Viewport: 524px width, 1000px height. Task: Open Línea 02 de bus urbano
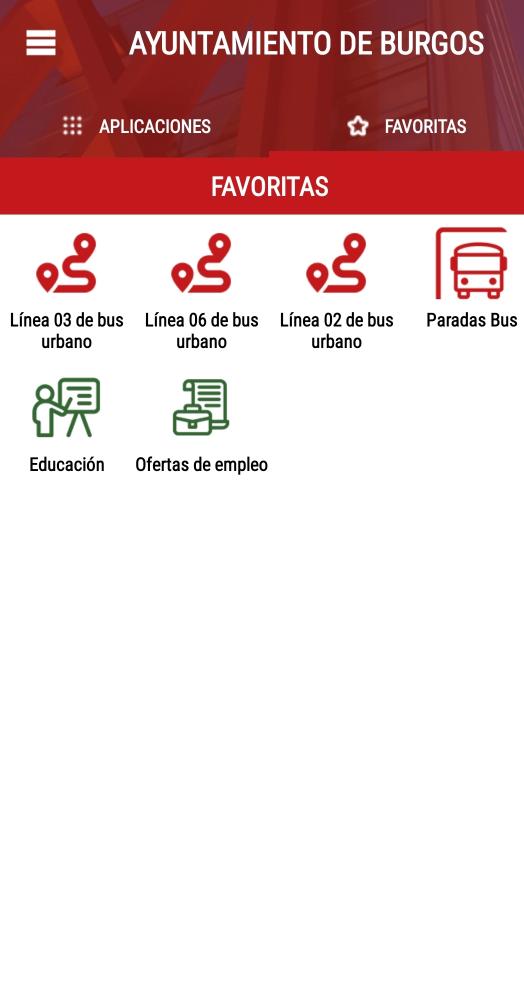pyautogui.click(x=337, y=291)
